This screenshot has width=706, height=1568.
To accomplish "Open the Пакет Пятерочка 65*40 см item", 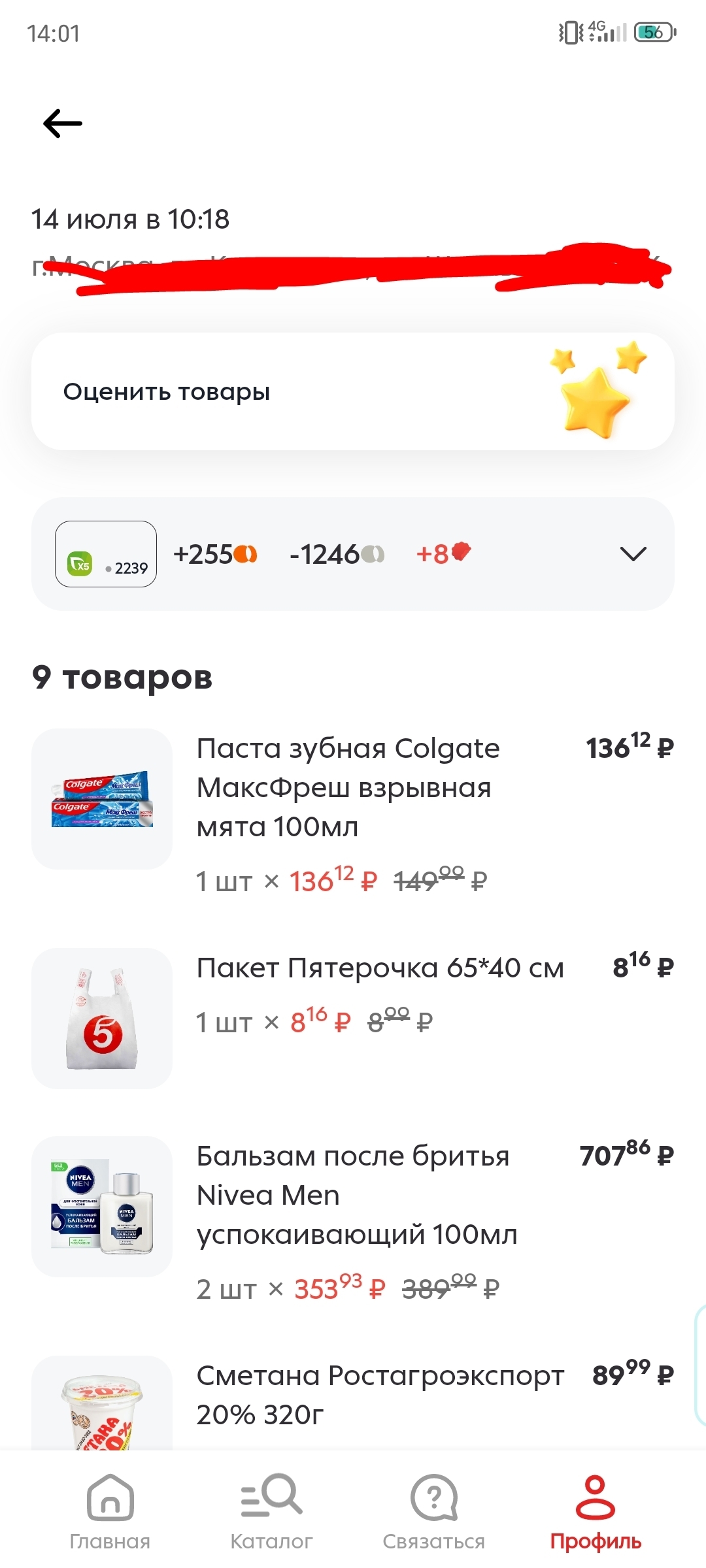I will (x=380, y=968).
